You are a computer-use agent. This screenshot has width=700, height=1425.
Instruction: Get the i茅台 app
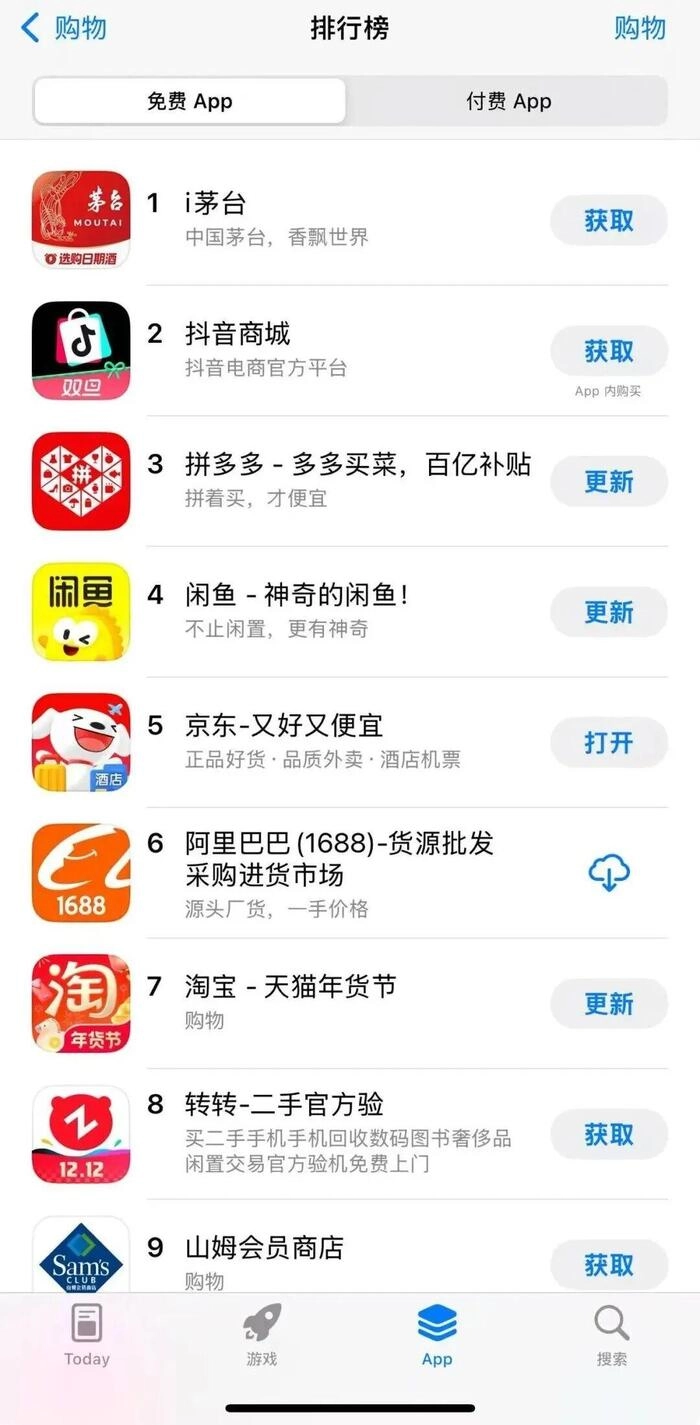(608, 220)
